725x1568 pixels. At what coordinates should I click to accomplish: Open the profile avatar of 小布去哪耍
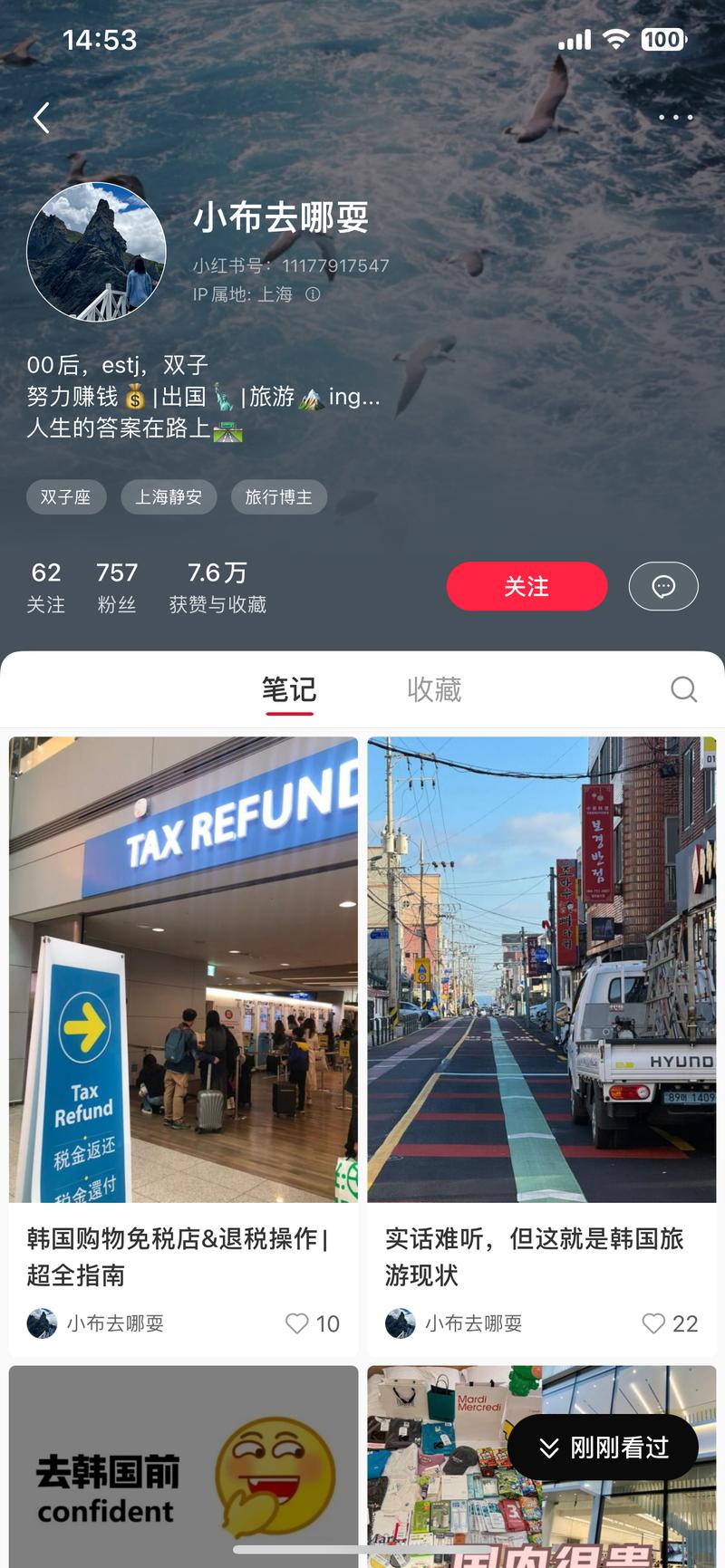[97, 252]
